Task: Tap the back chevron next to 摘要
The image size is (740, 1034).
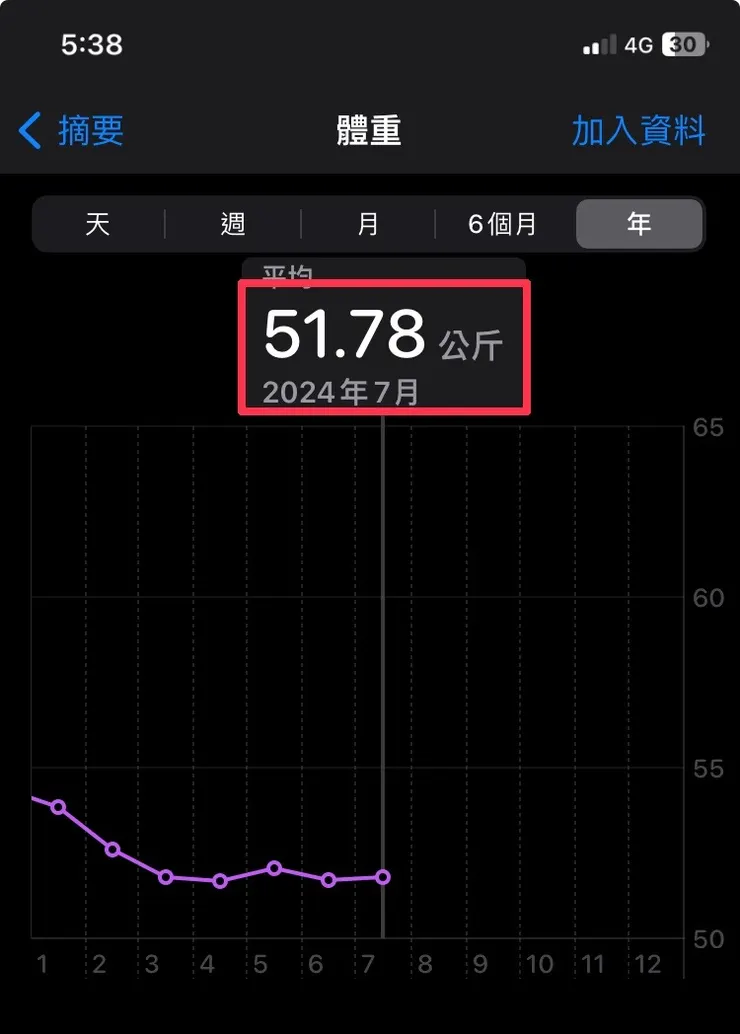Action: [x=28, y=130]
